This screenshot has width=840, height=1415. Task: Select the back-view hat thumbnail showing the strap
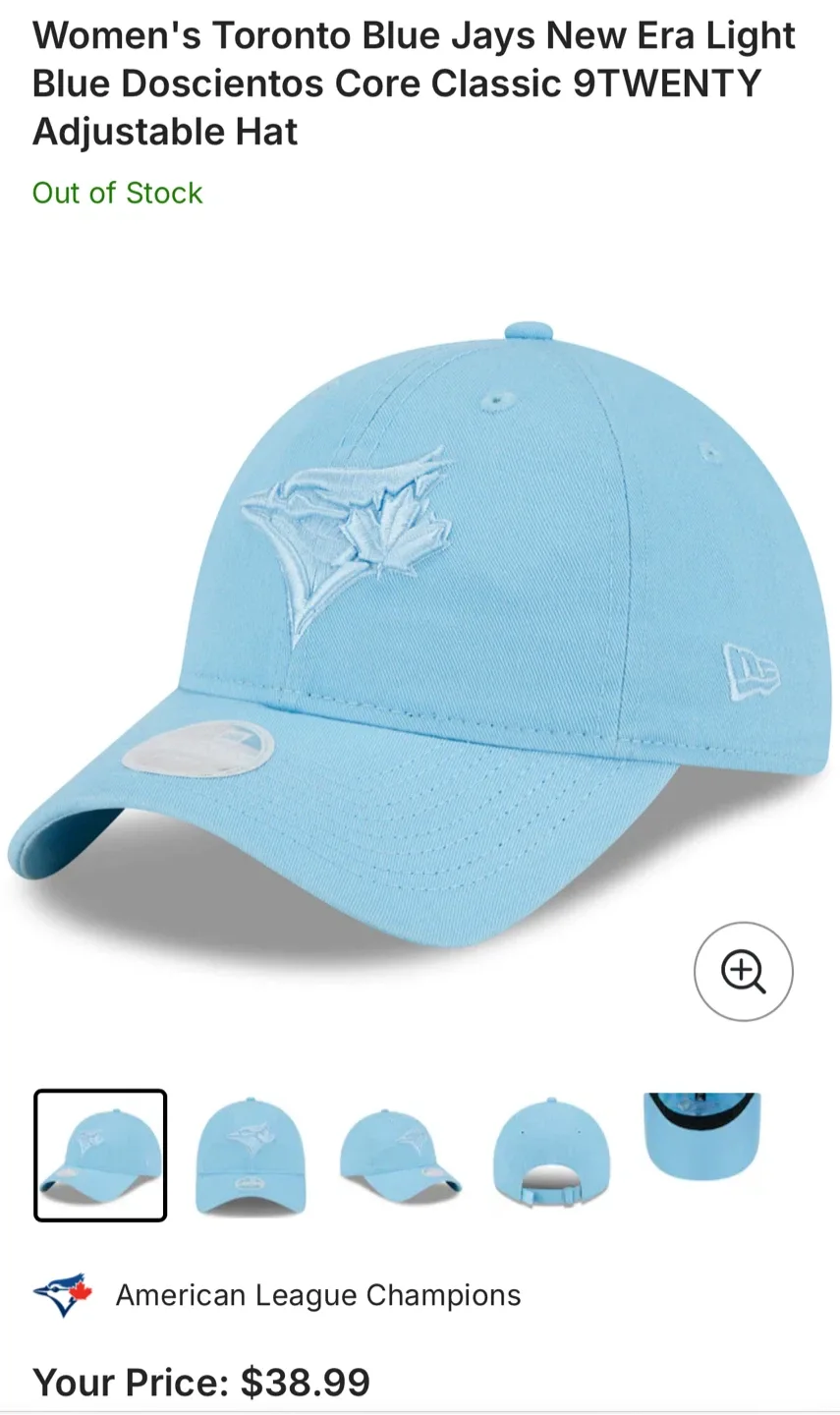pyautogui.click(x=550, y=1155)
